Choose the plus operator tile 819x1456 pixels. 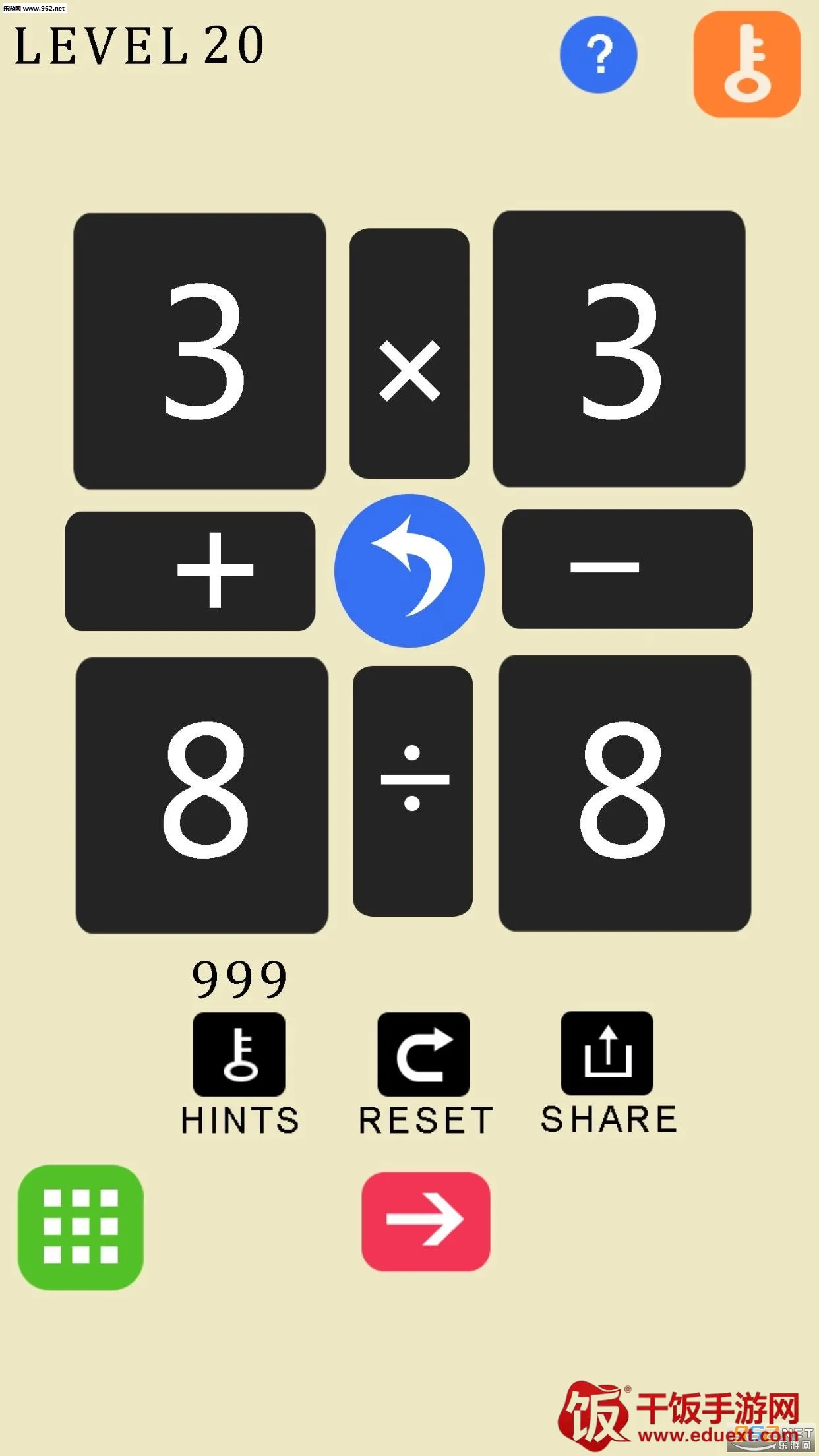[x=190, y=571]
